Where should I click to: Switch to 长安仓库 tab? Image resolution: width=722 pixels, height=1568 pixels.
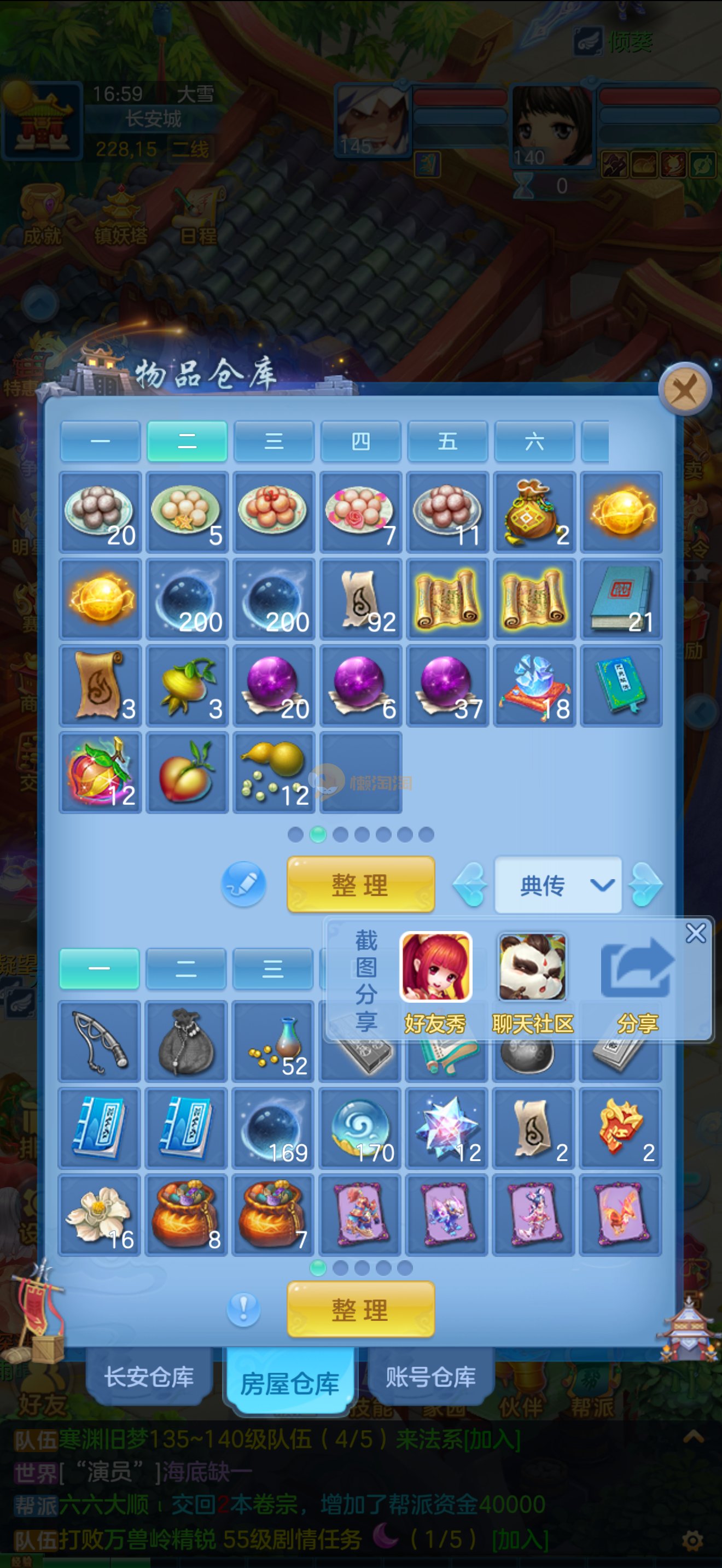coord(149,1377)
